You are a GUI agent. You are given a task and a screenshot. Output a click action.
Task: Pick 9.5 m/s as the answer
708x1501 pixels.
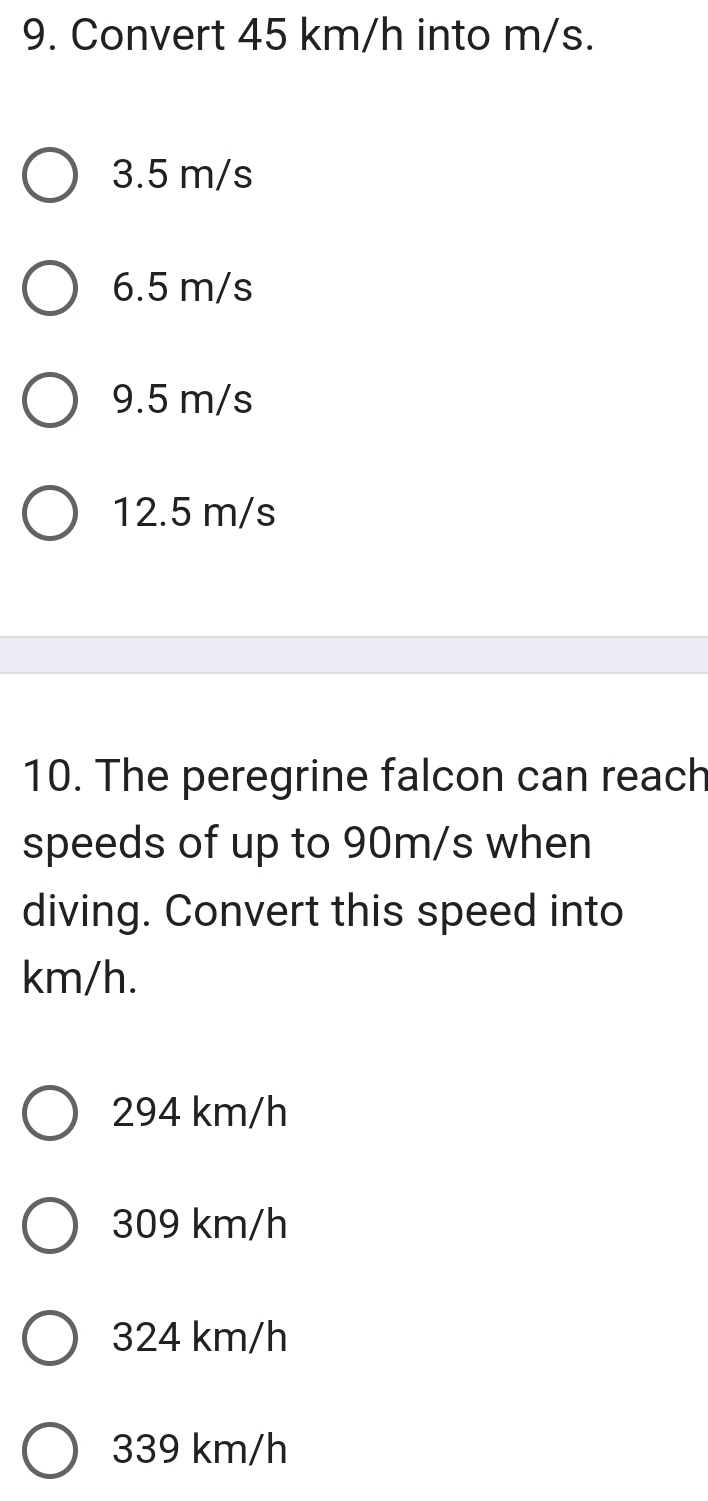pos(49,401)
